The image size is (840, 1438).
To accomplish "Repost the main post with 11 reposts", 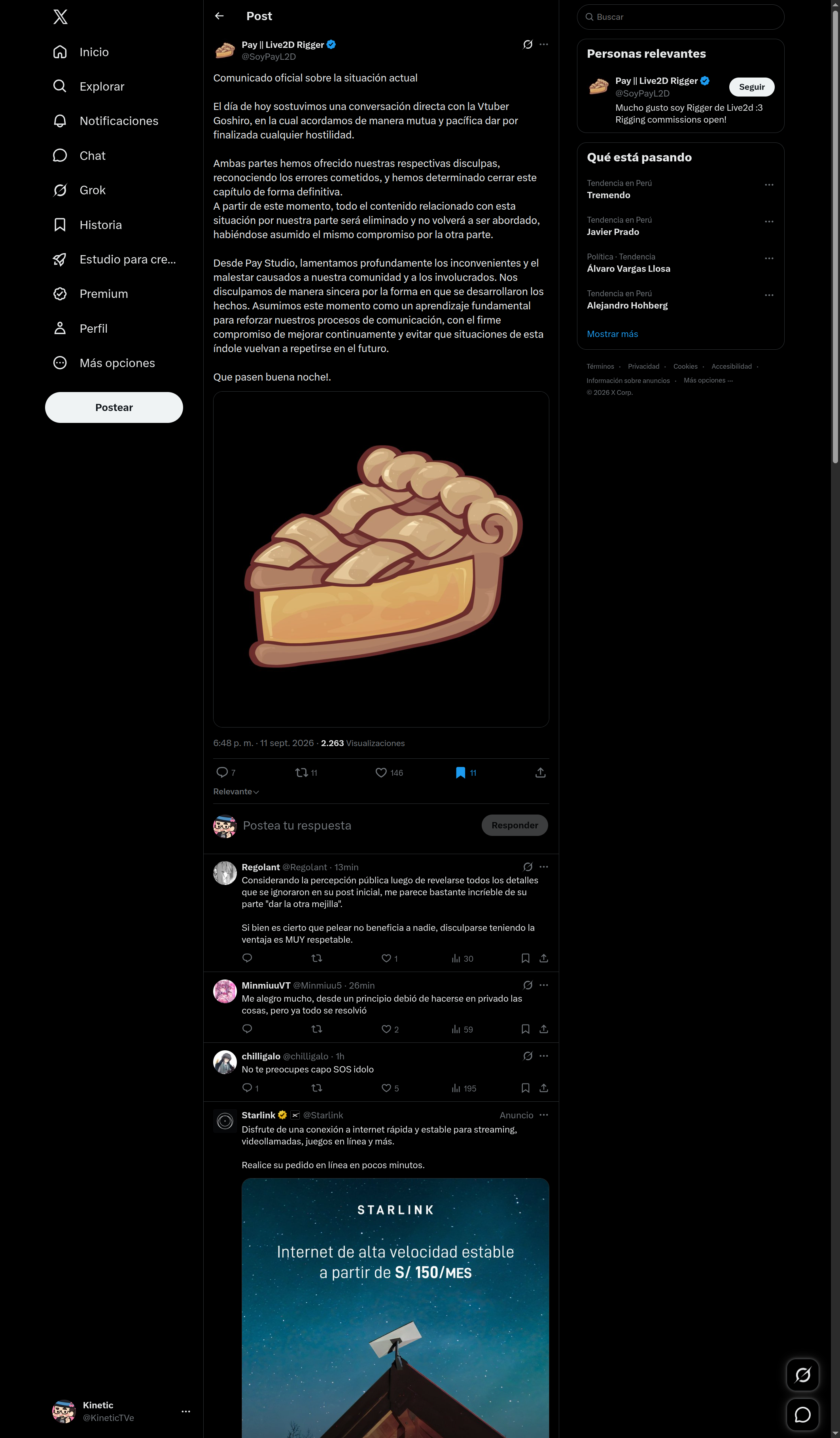I will (306, 773).
